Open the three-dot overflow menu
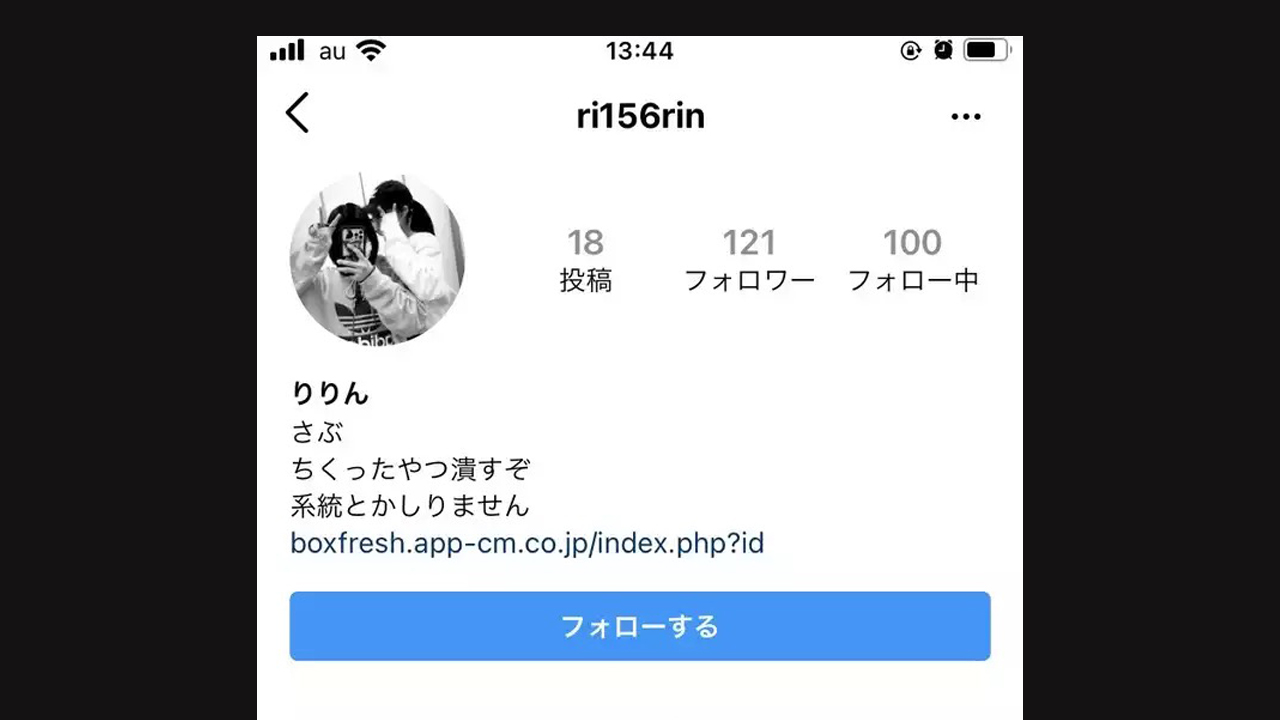Image resolution: width=1280 pixels, height=720 pixels. tap(965, 117)
